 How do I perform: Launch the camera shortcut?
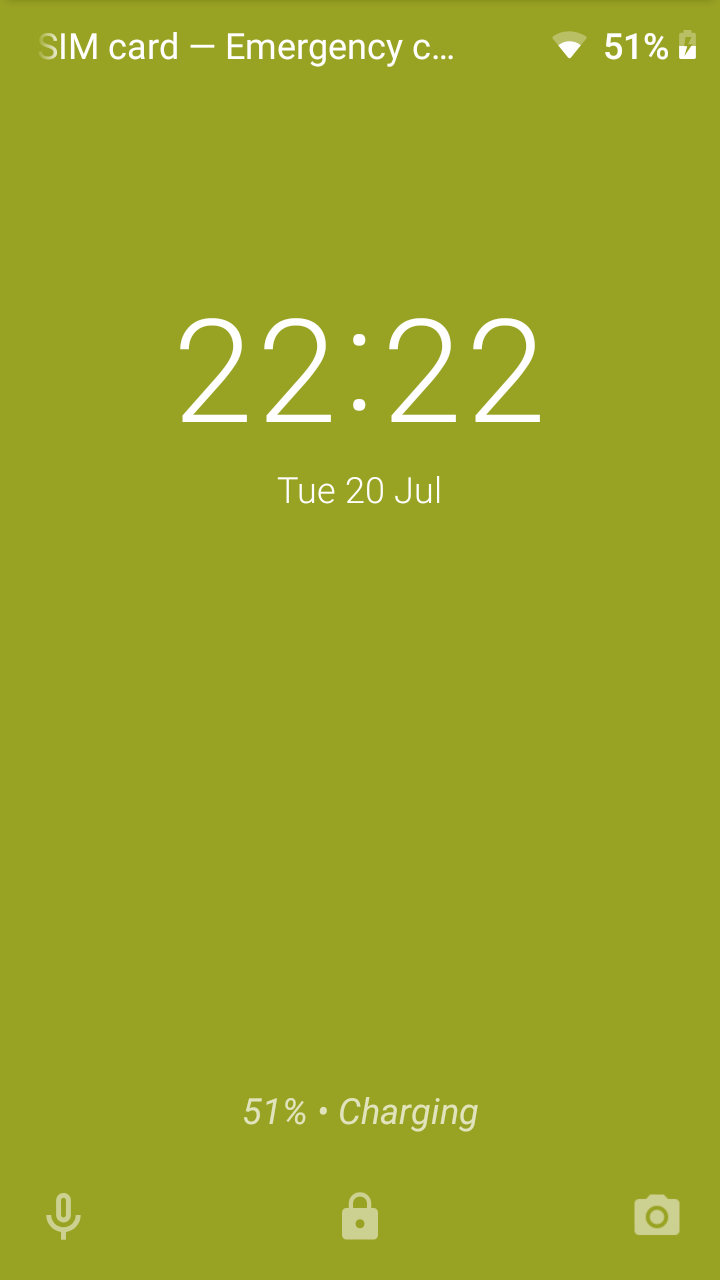pyautogui.click(x=657, y=1216)
